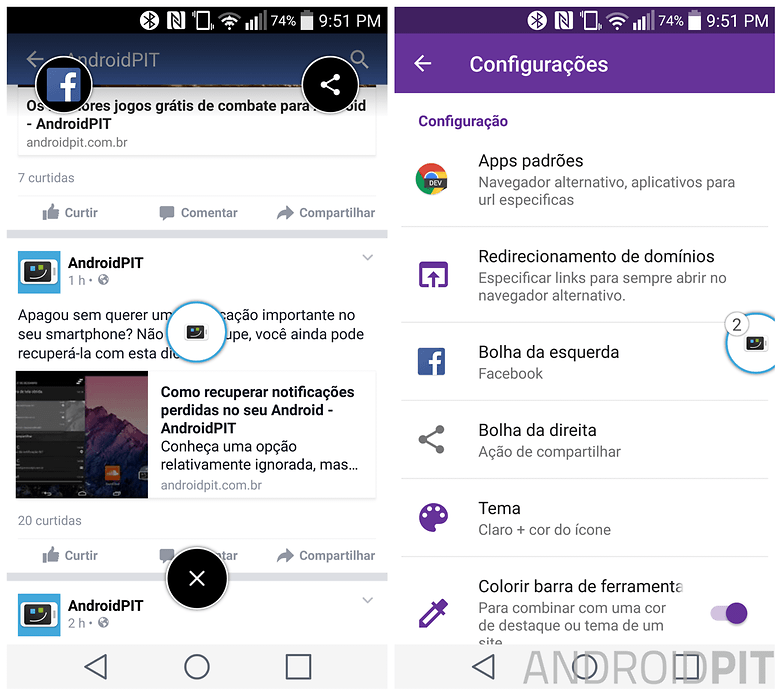This screenshot has height=696, width=782.
Task: Tap Curtir under the 20 curtidas post
Action: [70, 555]
